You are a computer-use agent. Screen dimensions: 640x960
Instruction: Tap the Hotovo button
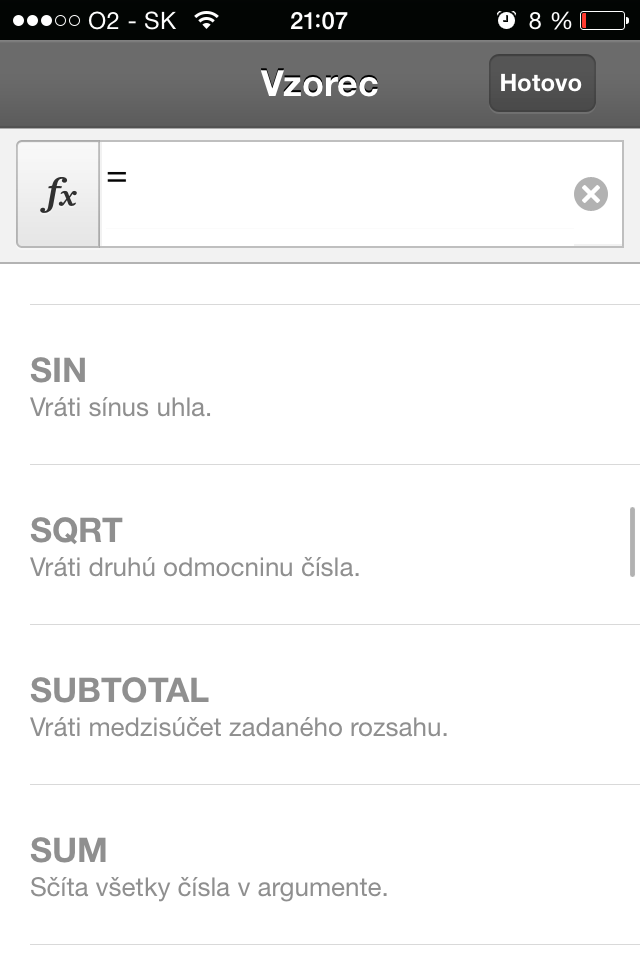coord(541,83)
